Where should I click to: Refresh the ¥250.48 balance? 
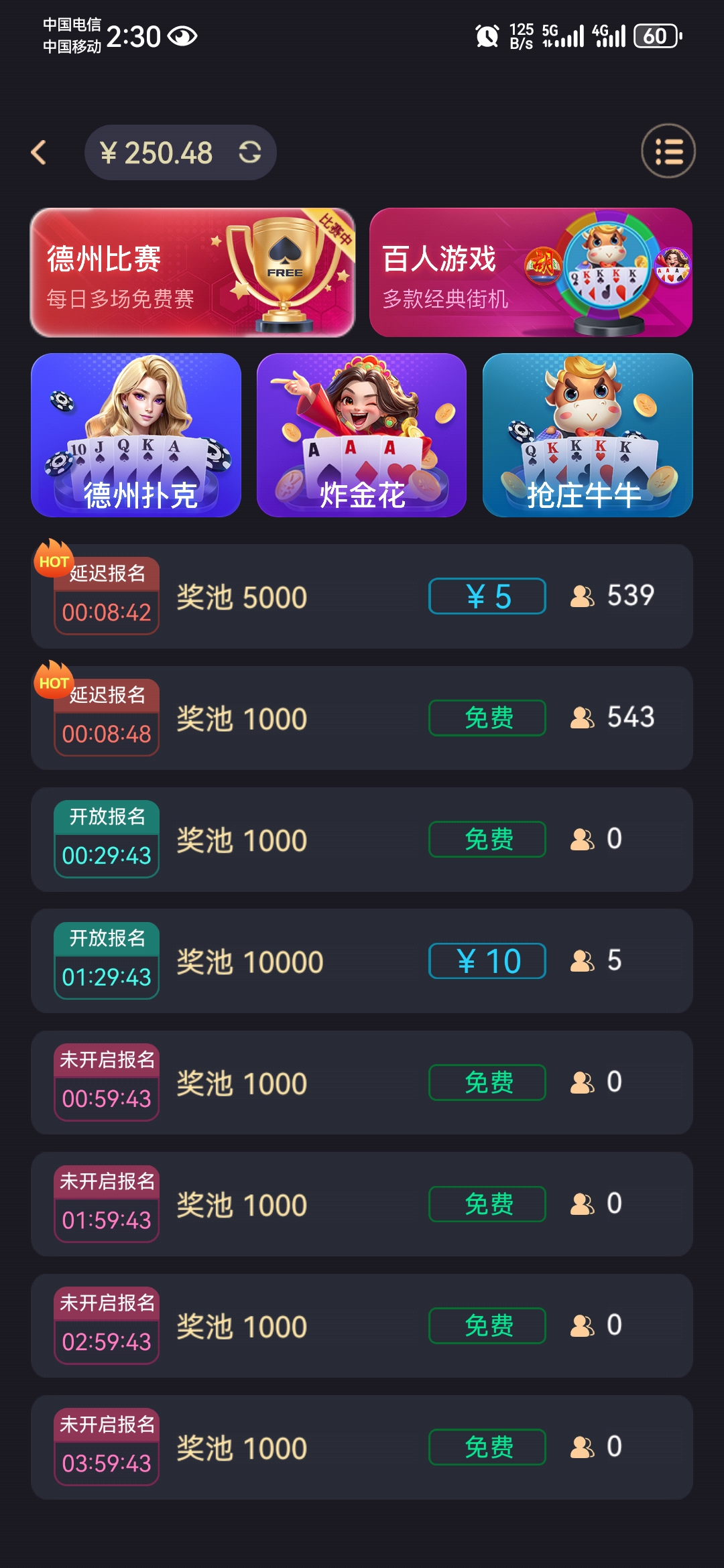click(x=249, y=152)
